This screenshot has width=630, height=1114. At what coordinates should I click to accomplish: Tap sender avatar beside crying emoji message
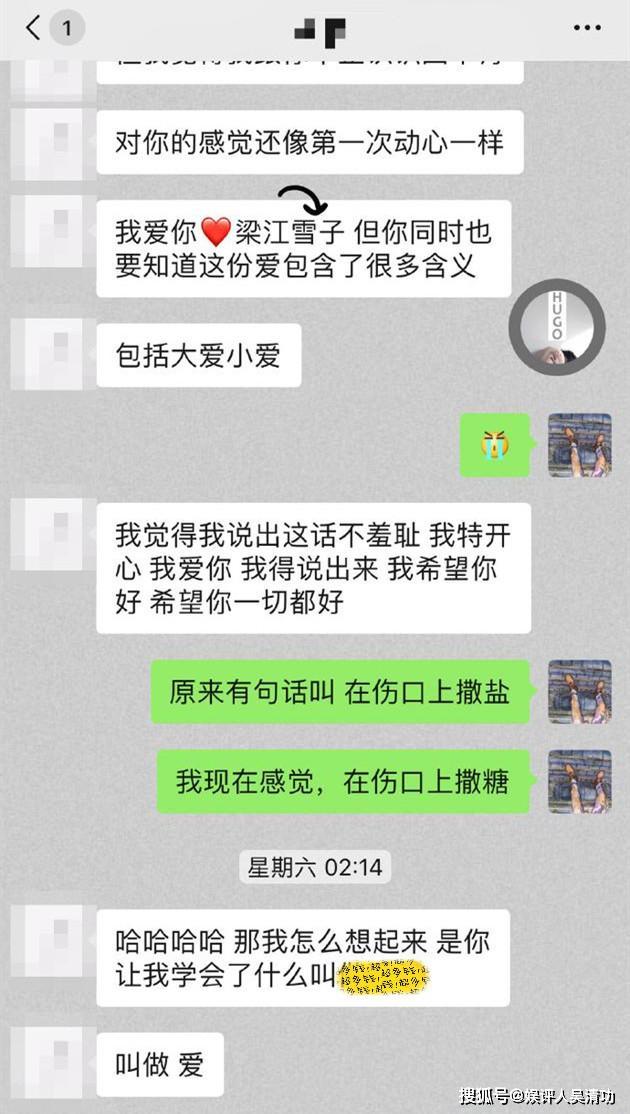coord(579,444)
